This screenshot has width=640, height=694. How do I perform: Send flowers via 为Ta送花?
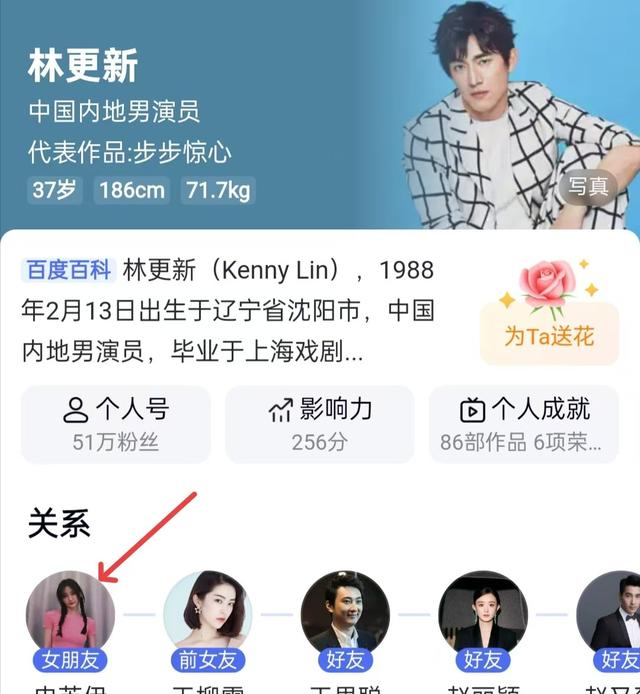548,312
